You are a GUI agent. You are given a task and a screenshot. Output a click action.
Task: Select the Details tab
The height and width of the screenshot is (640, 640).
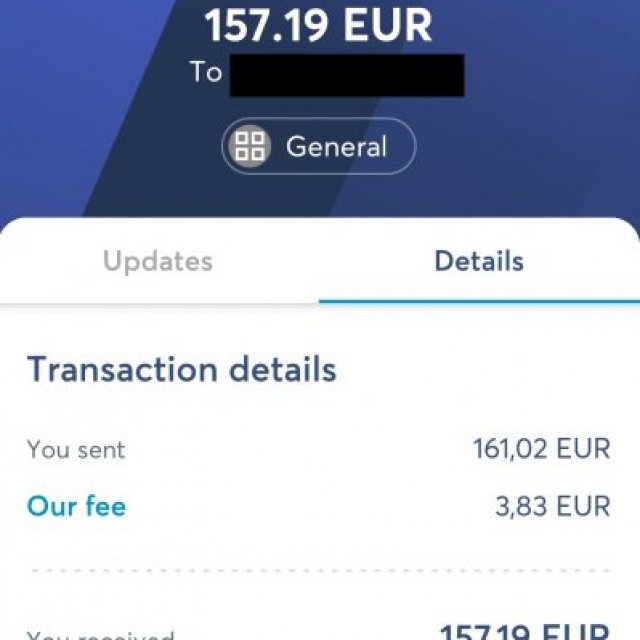(x=478, y=262)
